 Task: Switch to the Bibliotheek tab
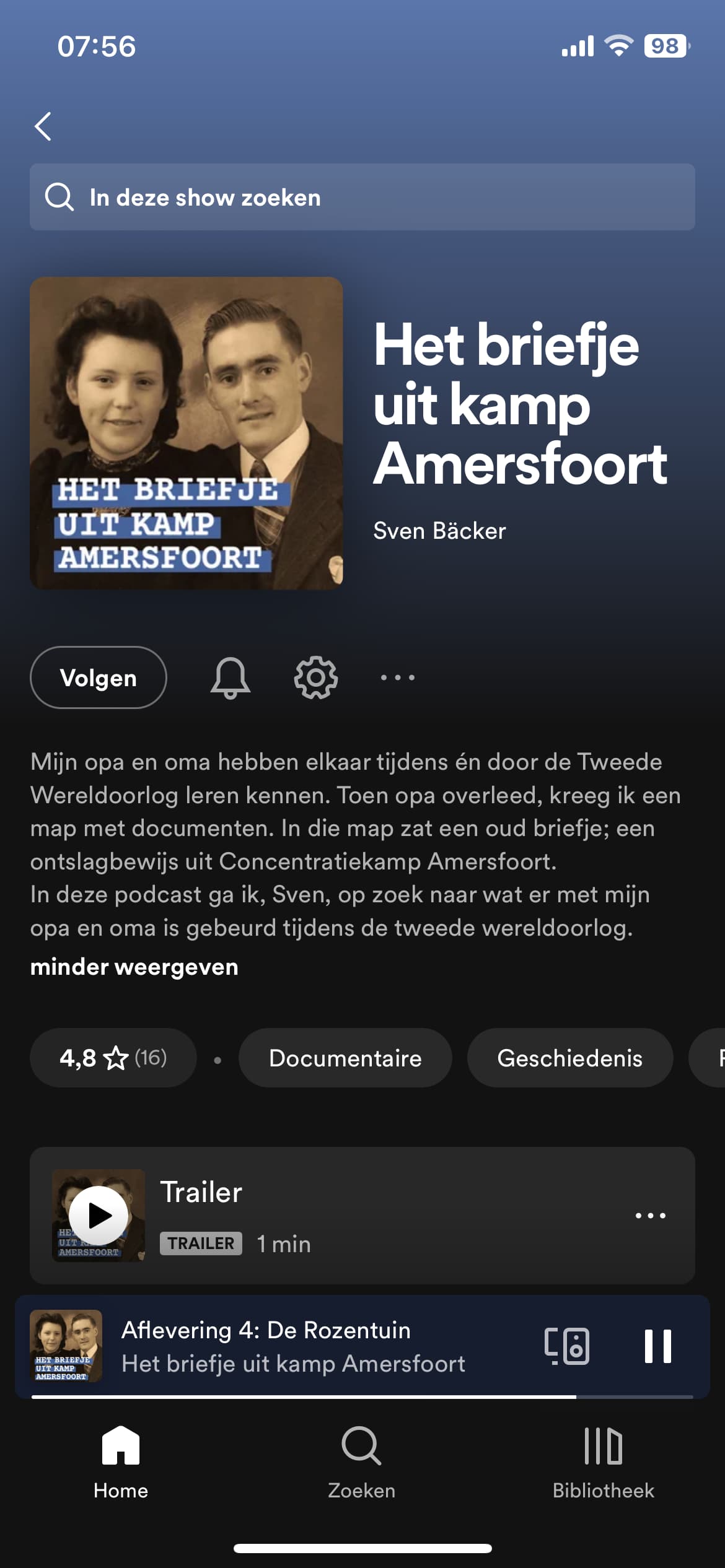click(604, 1463)
